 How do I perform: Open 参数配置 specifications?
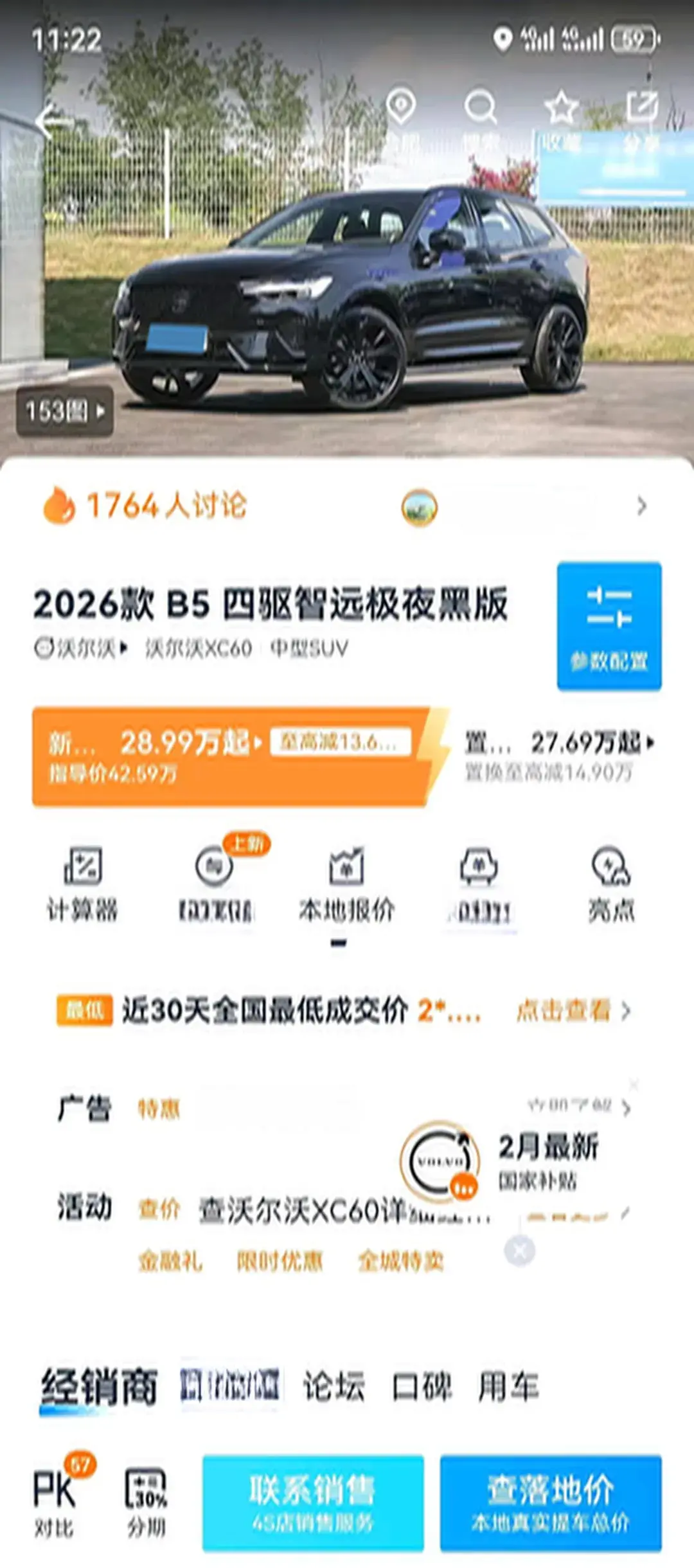609,626
